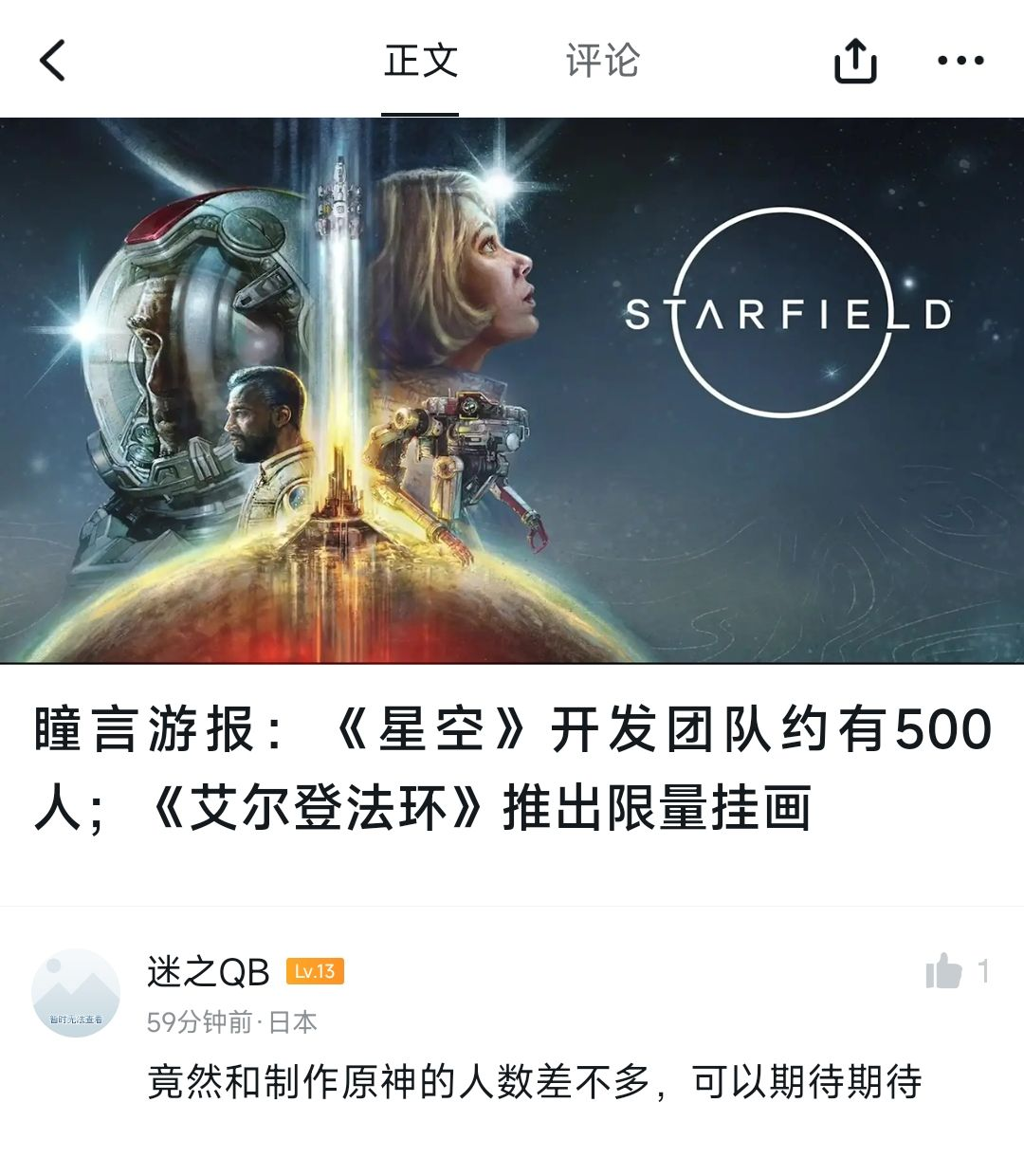This screenshot has height=1176, width=1024.
Task: Open the three-dot overflow menu
Action: (960, 61)
